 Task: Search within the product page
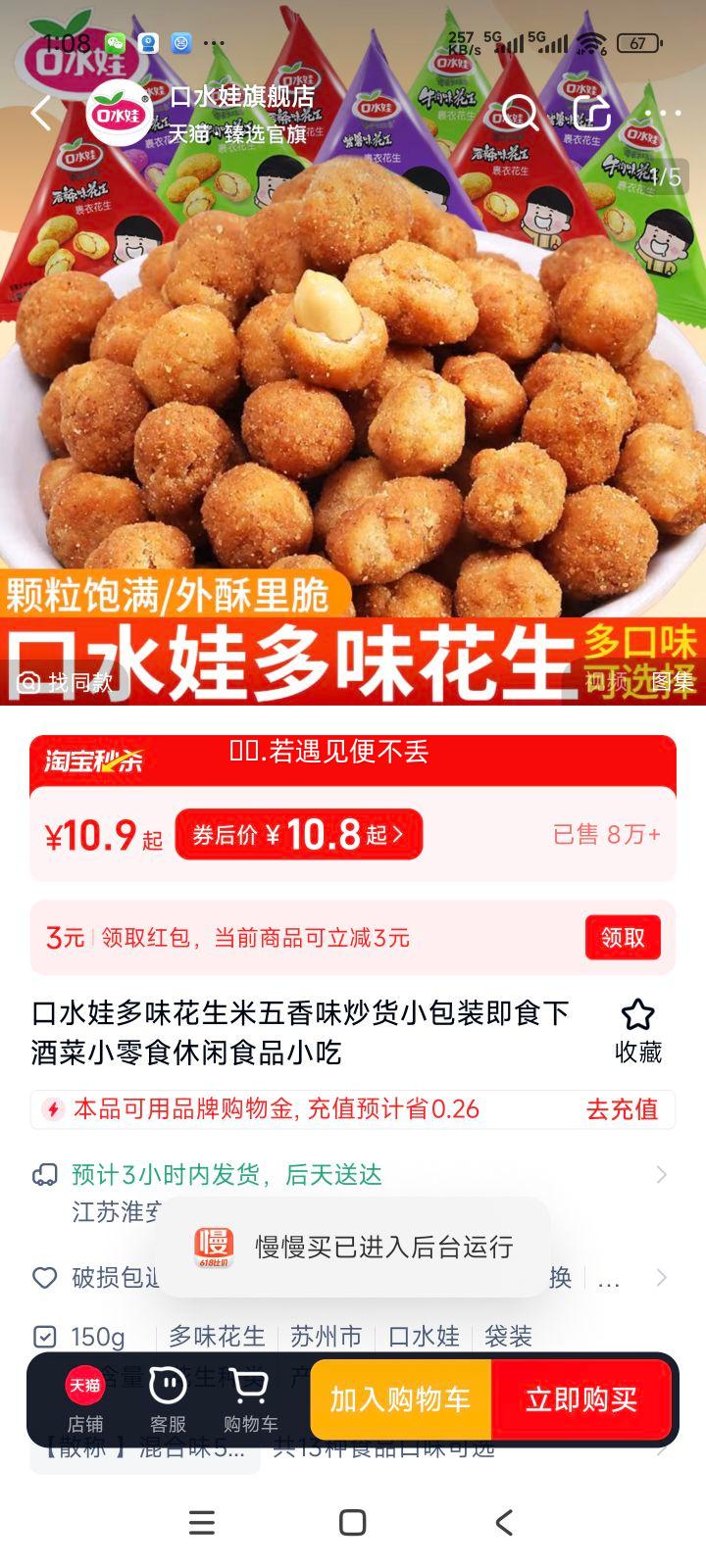tap(520, 114)
